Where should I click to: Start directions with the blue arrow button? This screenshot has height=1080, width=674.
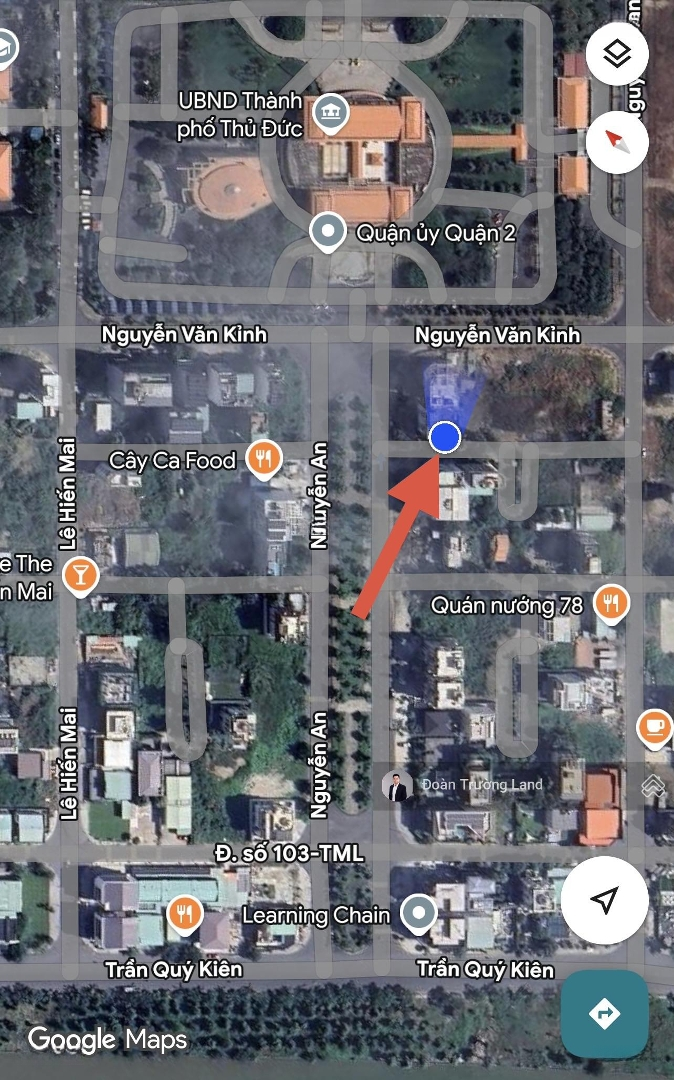(x=604, y=1013)
